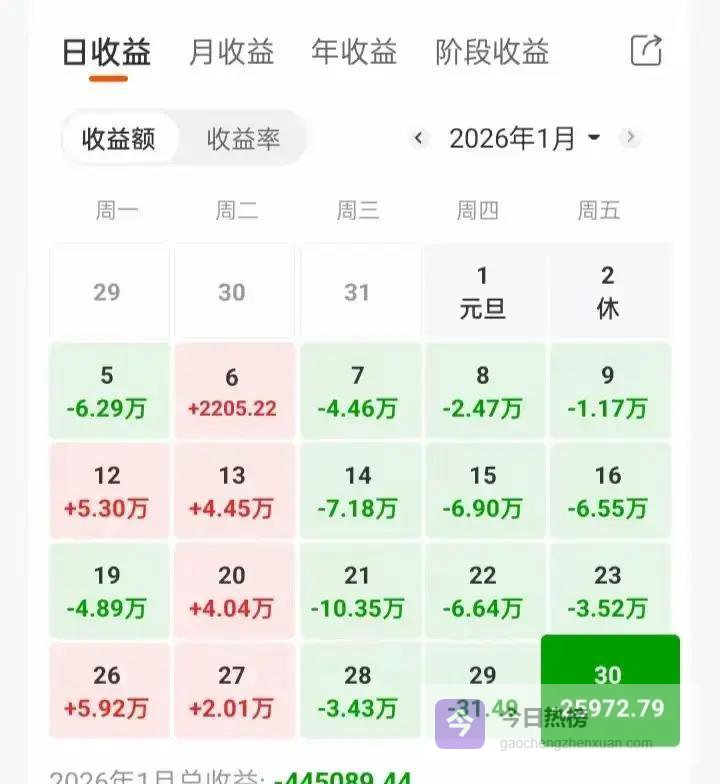Go to the previous month
Viewport: 720px width, 784px height.
[x=420, y=138]
